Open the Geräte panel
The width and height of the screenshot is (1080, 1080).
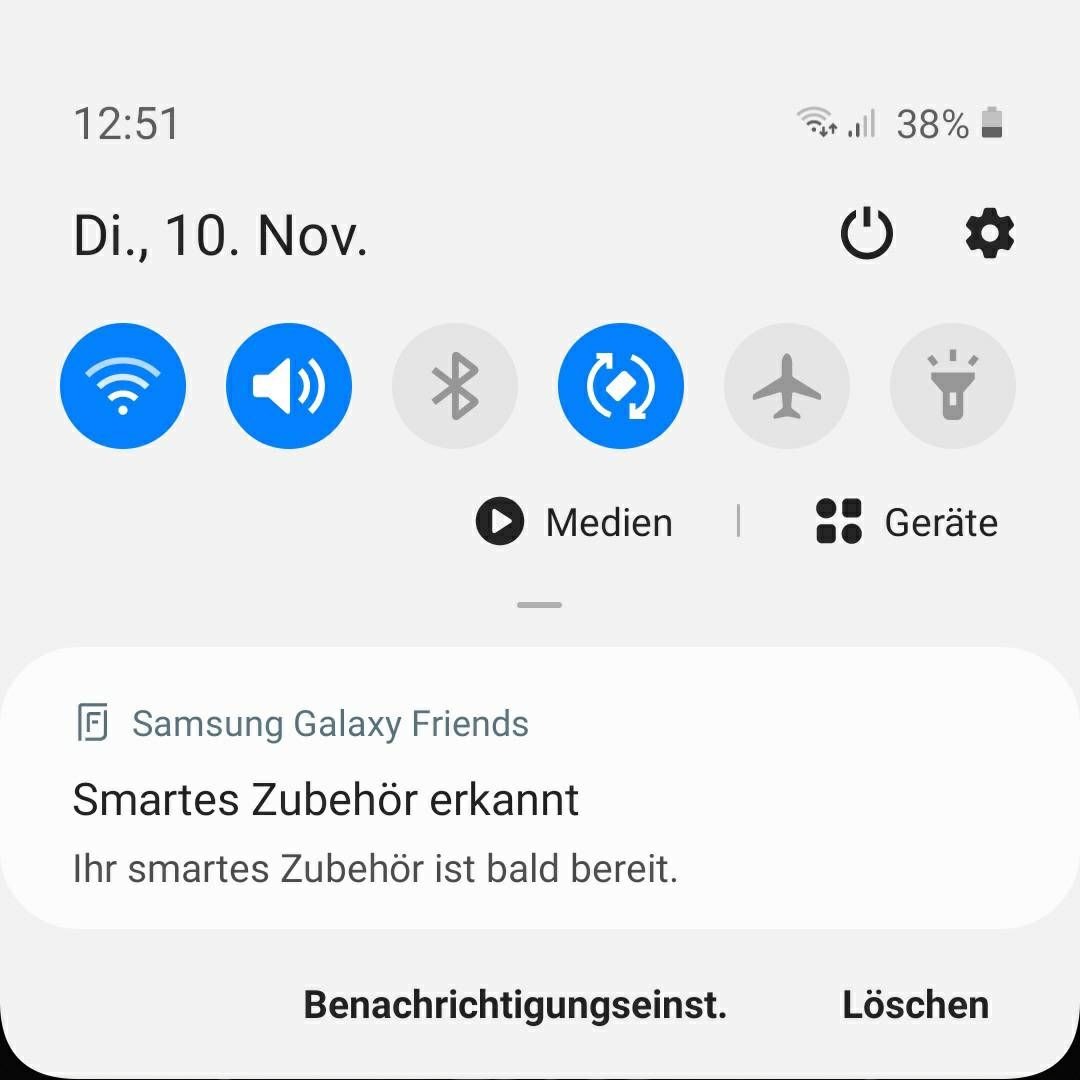coord(907,522)
